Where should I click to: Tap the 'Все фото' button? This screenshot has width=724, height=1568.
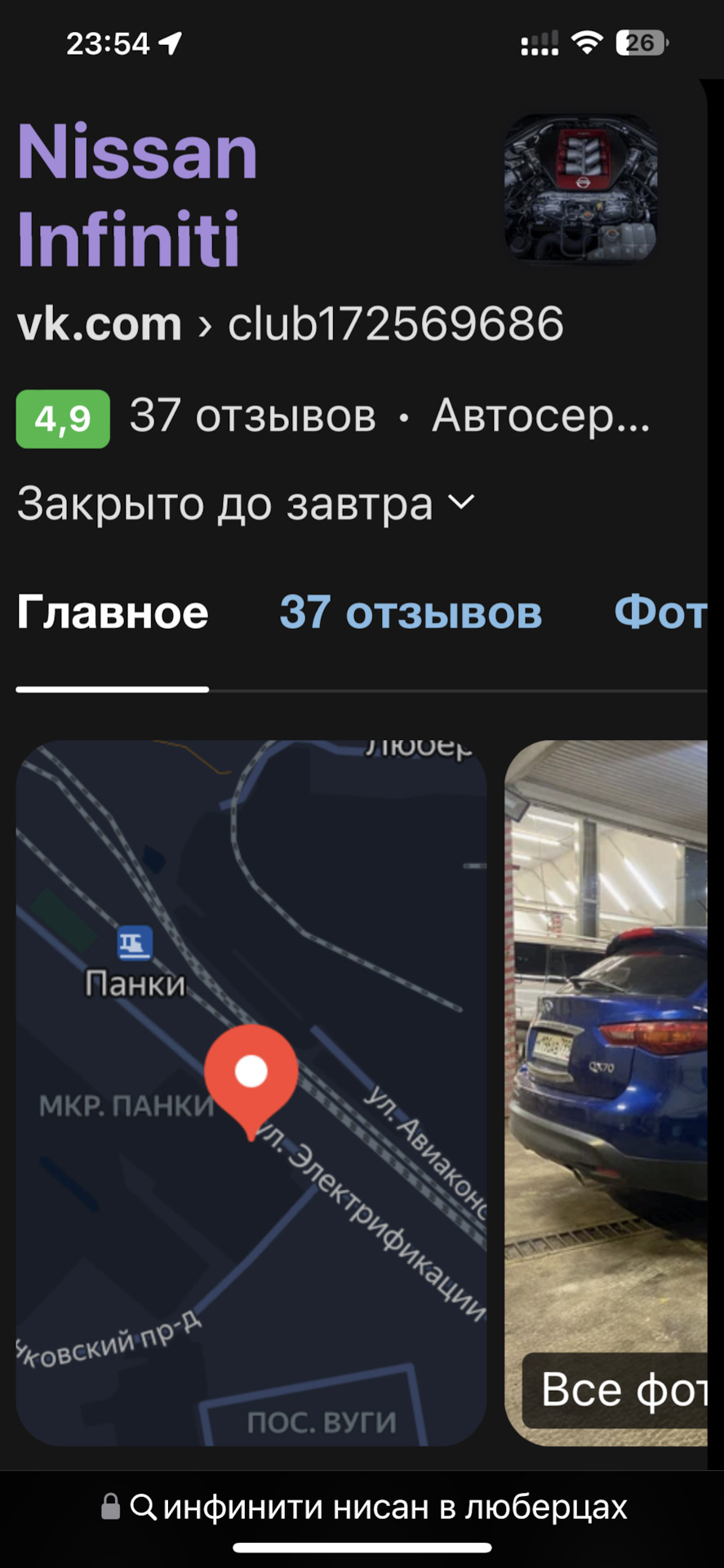click(x=622, y=1390)
